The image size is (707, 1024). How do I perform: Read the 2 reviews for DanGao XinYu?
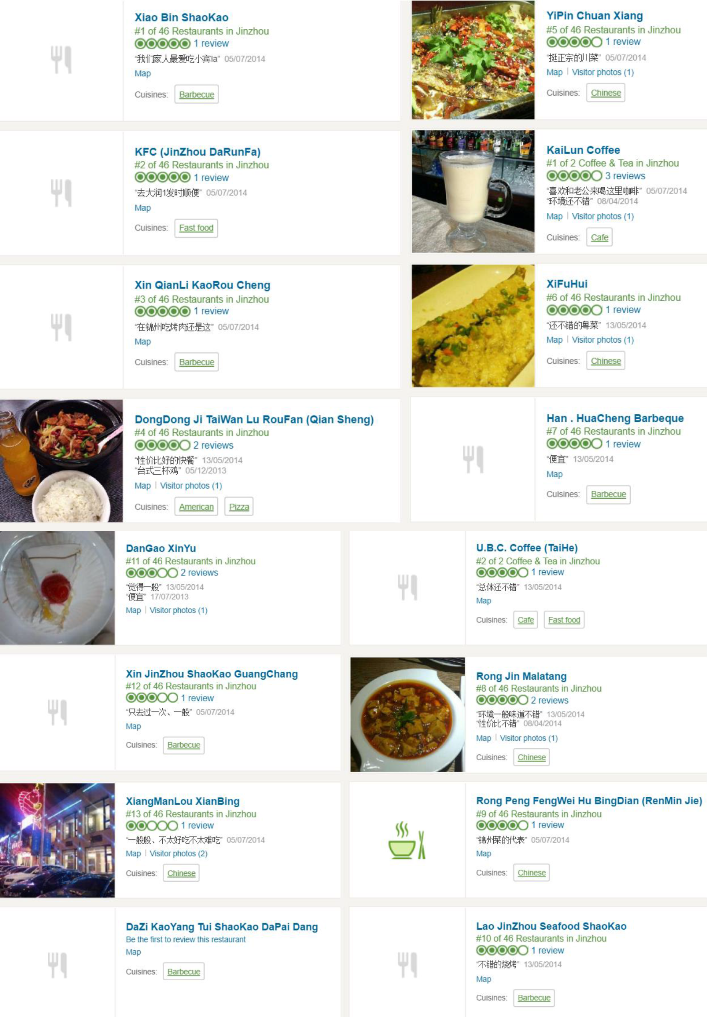click(x=199, y=573)
